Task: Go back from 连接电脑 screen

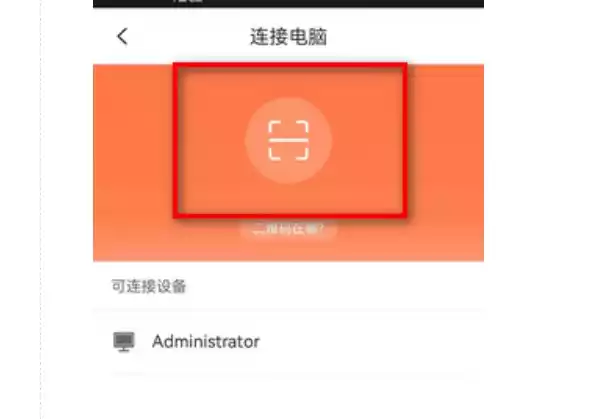Action: 122,37
